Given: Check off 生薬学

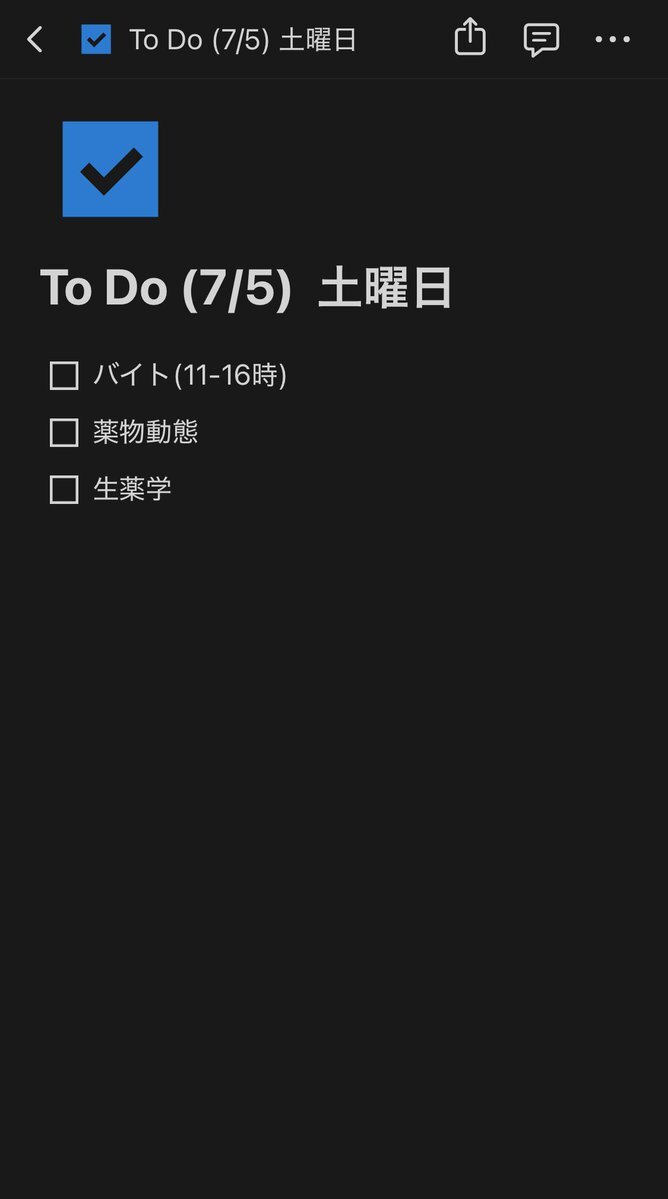Looking at the screenshot, I should coord(64,489).
